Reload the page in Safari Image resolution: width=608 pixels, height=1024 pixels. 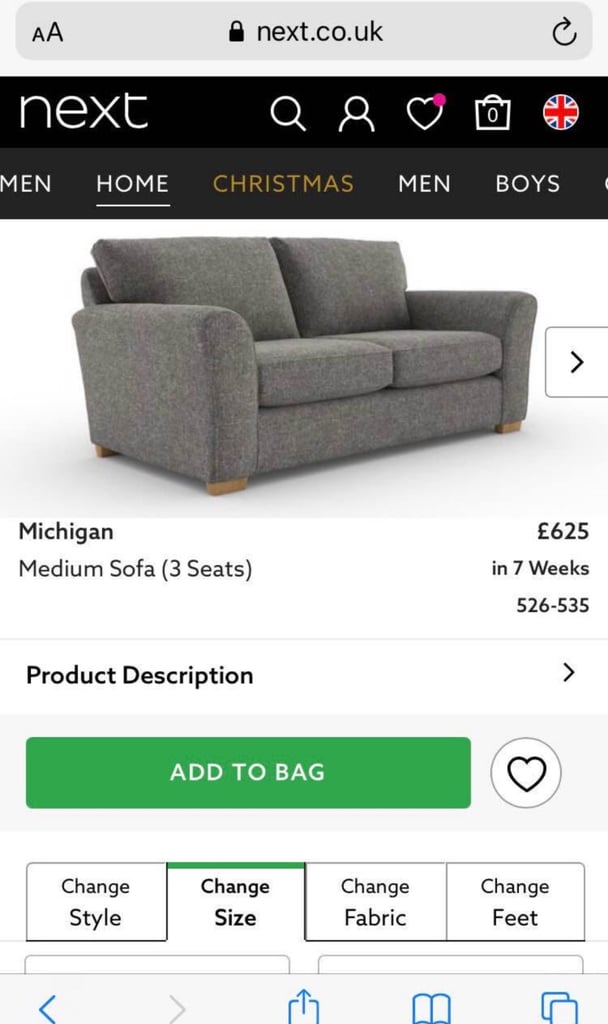pyautogui.click(x=564, y=32)
